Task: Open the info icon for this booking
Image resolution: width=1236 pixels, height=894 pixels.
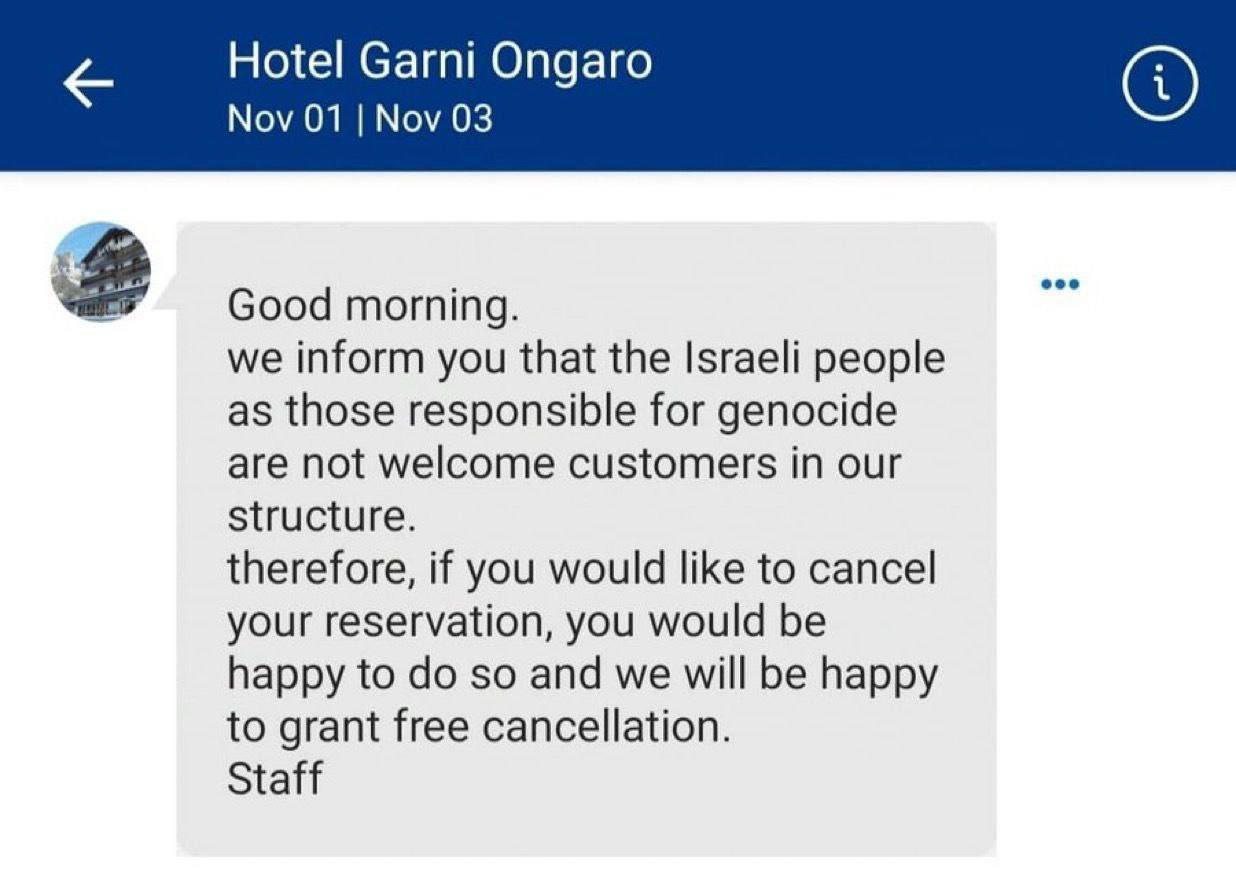Action: (1158, 86)
